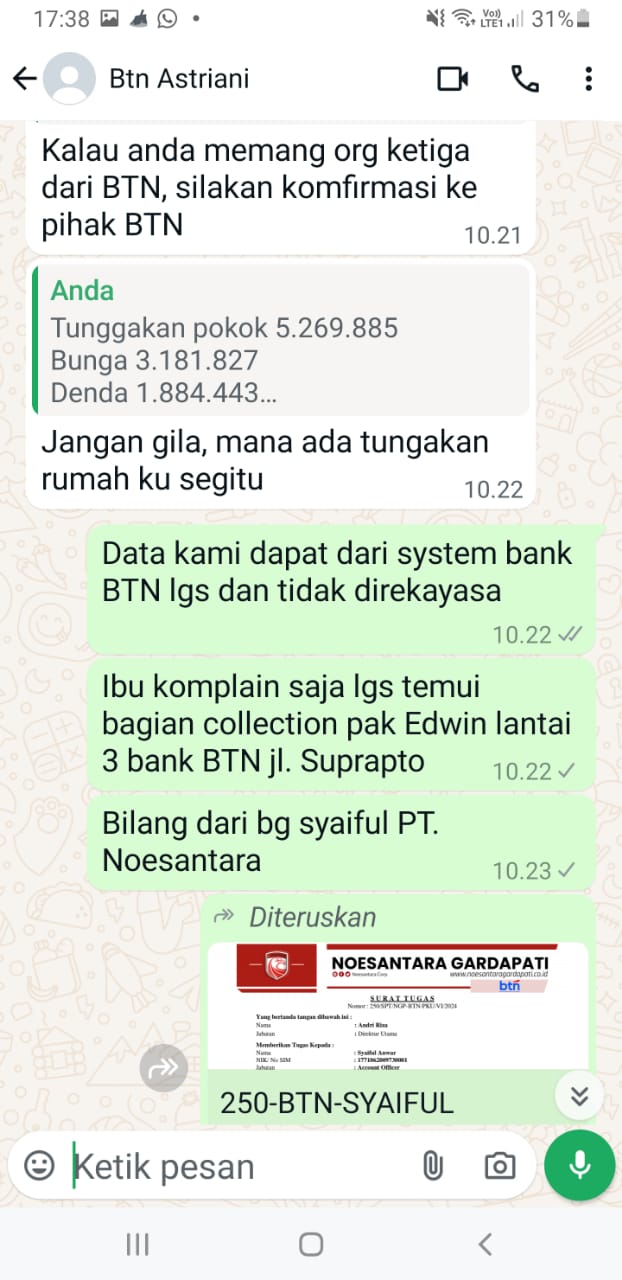This screenshot has width=622, height=1280.
Task: Open the overflow menu
Action: 589,79
